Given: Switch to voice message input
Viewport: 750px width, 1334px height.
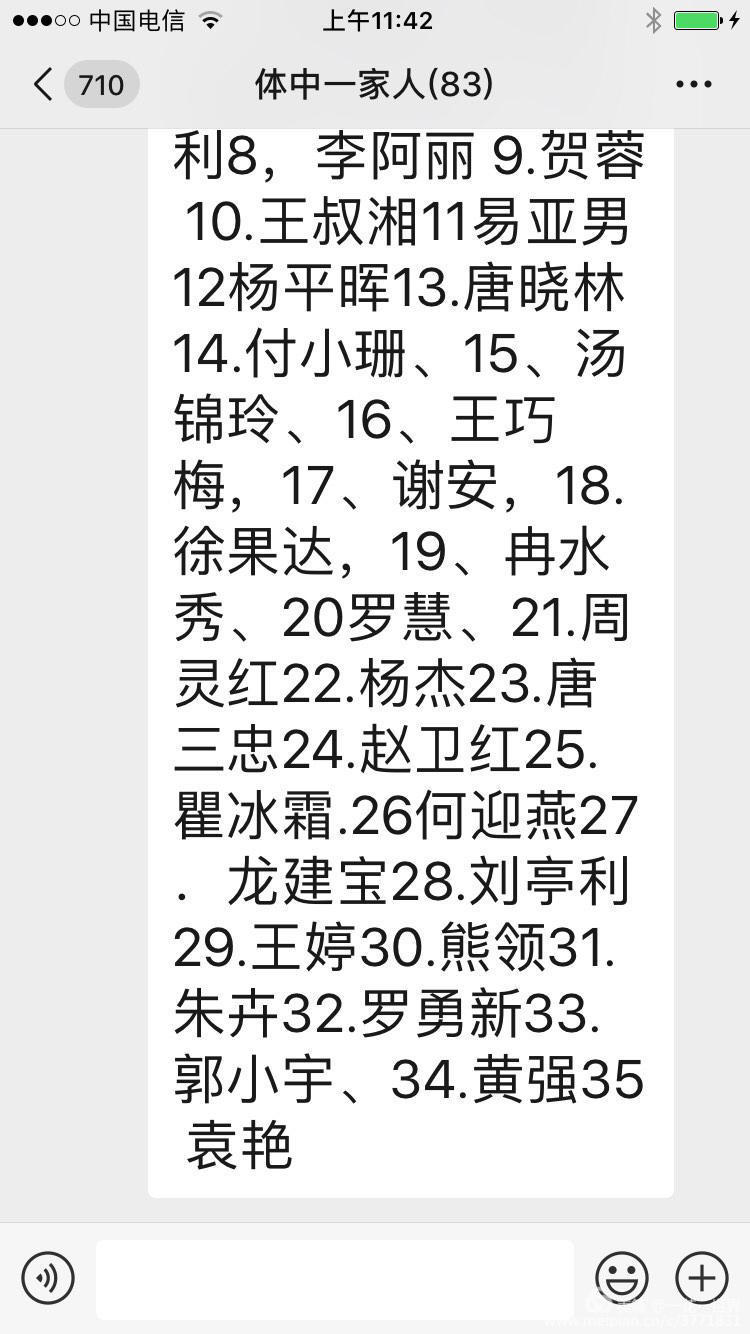Looking at the screenshot, I should click(x=48, y=1277).
